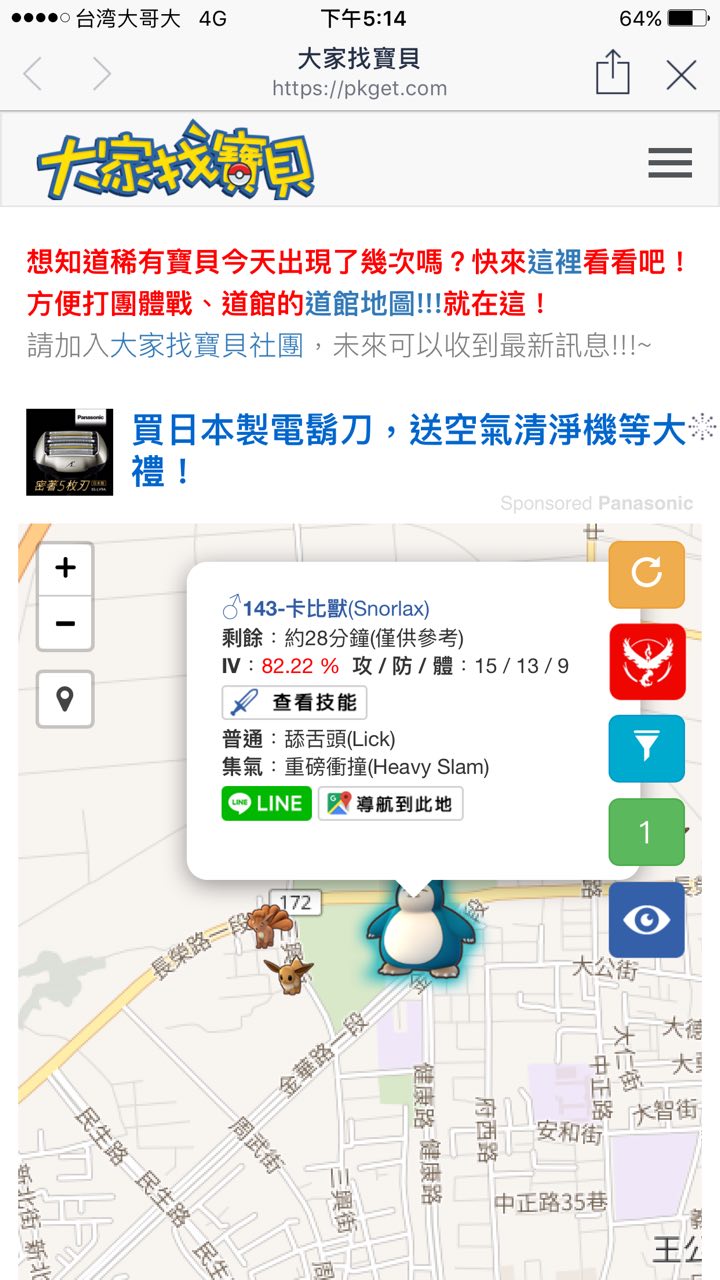
Task: Open the 這裡 rare Pokémon link
Action: tap(554, 263)
